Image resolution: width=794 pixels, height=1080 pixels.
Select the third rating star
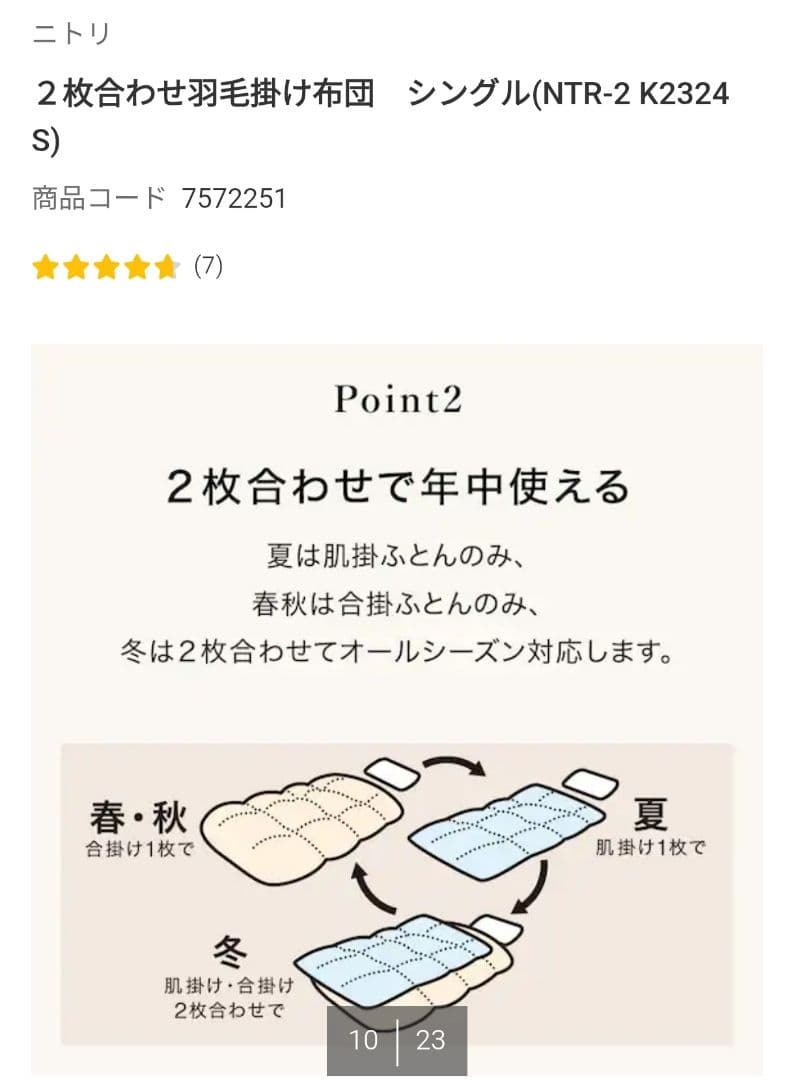(x=108, y=267)
